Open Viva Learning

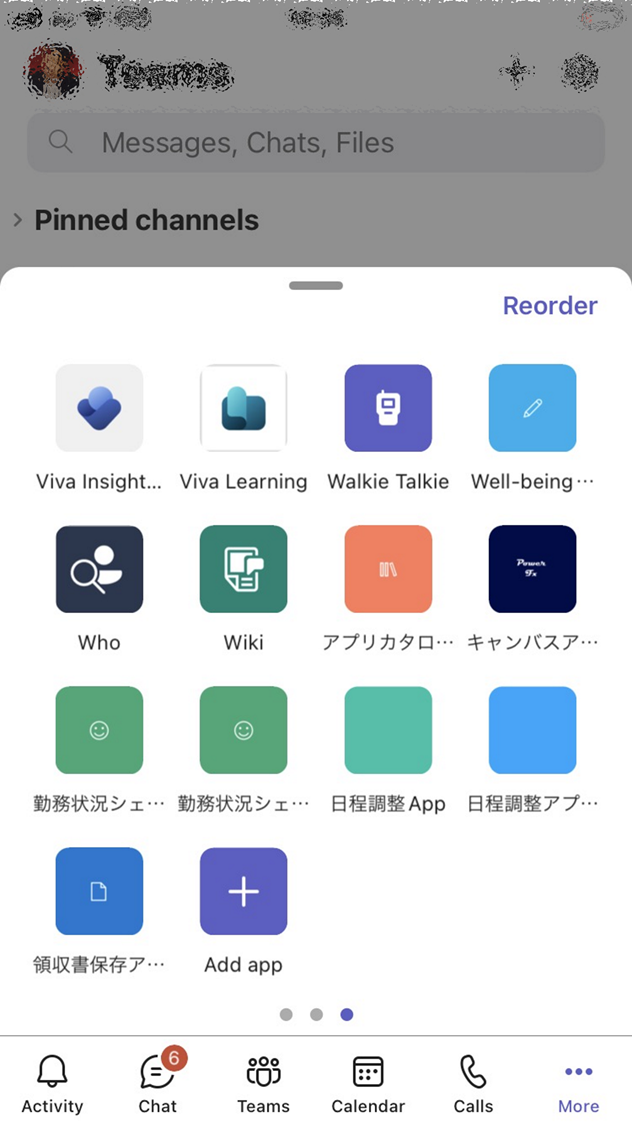[243, 408]
